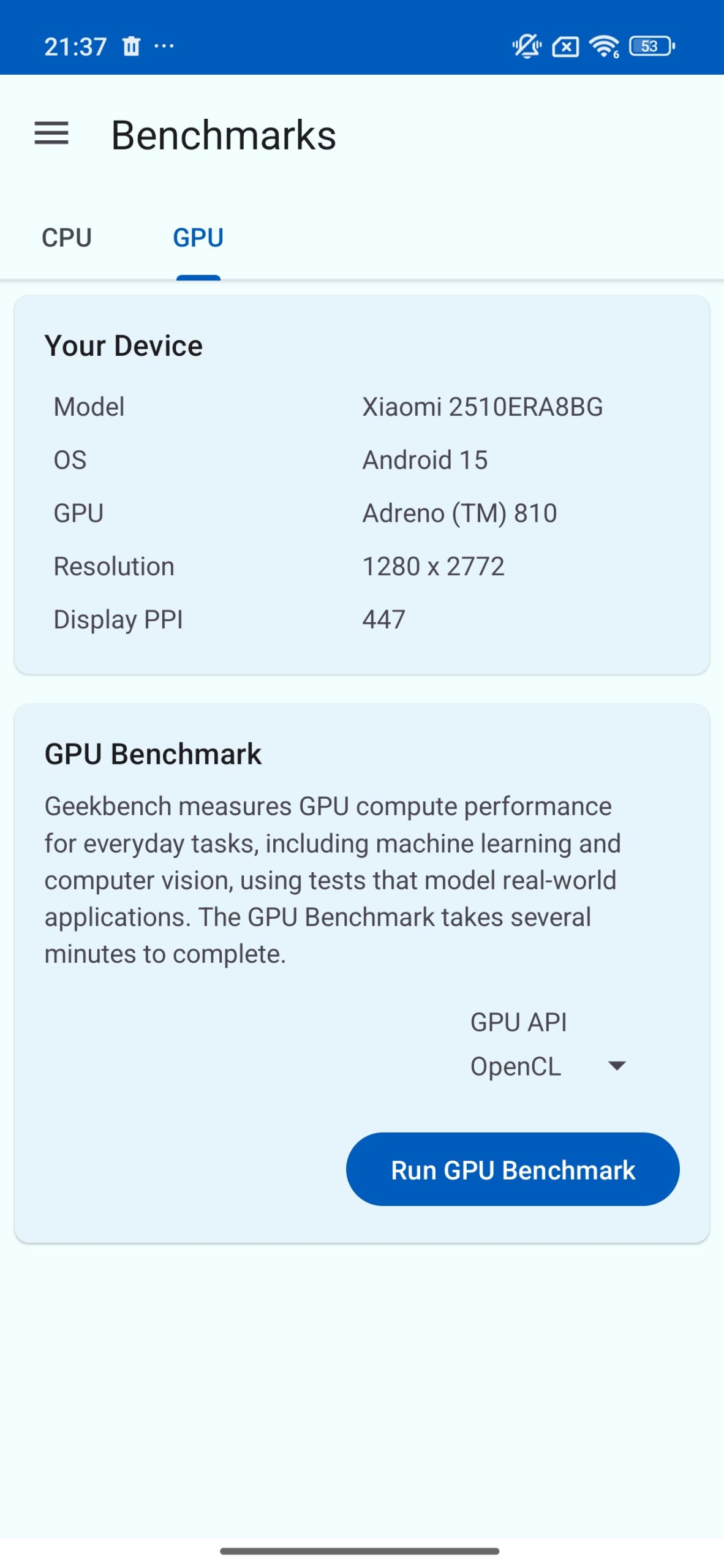Switch to the CPU tab
The height and width of the screenshot is (1568, 724).
pyautogui.click(x=67, y=238)
